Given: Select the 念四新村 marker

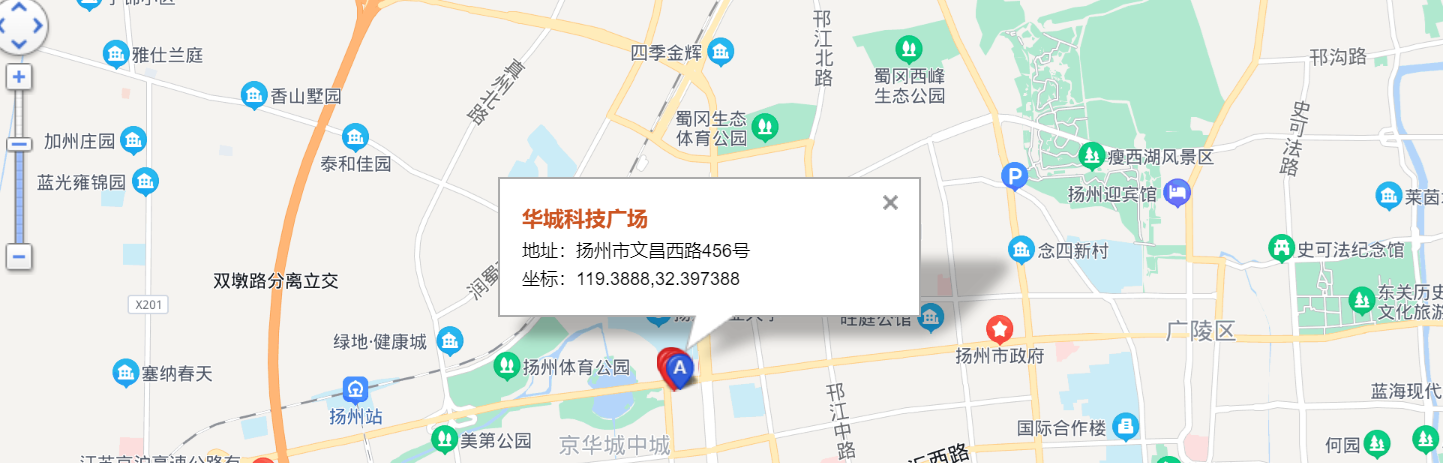Looking at the screenshot, I should pos(1021,249).
